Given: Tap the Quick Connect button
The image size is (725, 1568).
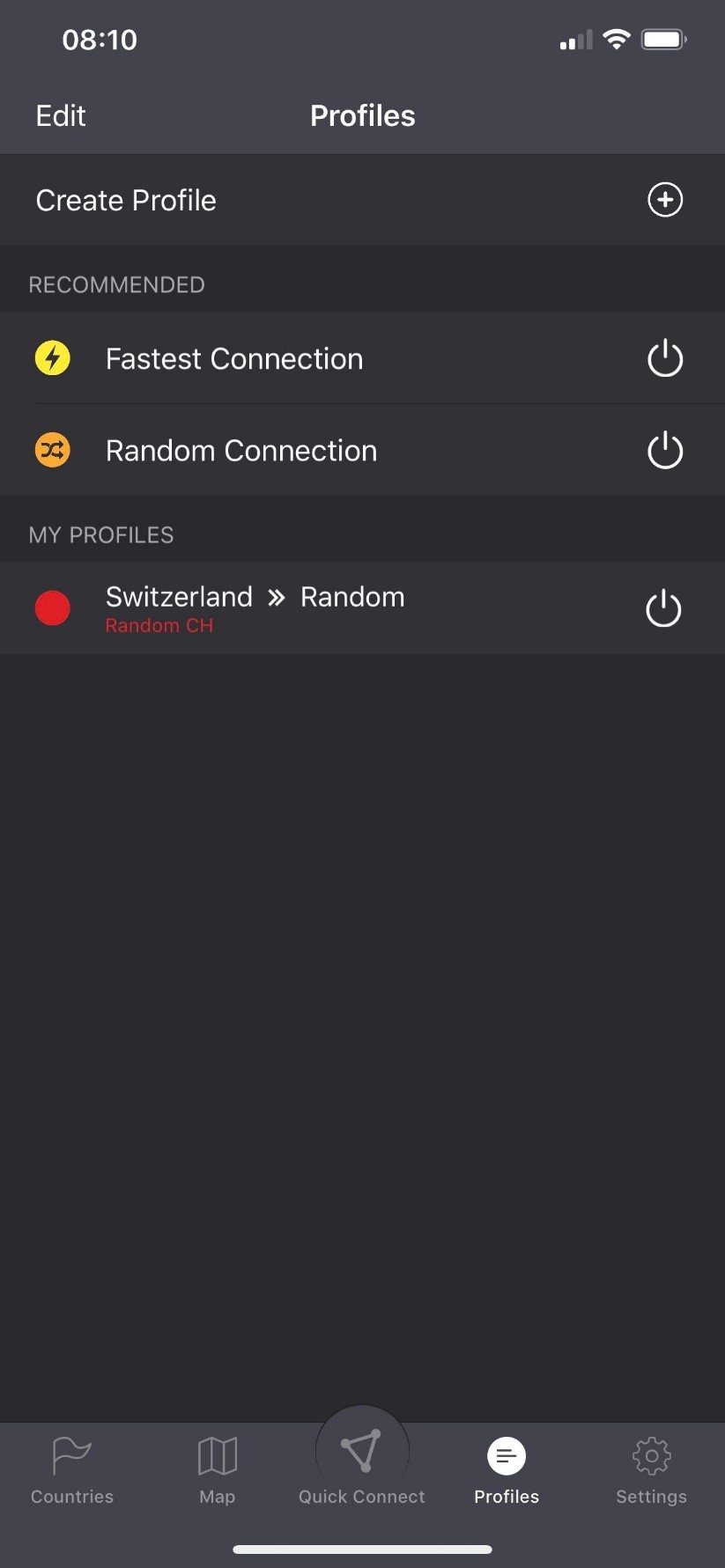Looking at the screenshot, I should coord(362,1461).
